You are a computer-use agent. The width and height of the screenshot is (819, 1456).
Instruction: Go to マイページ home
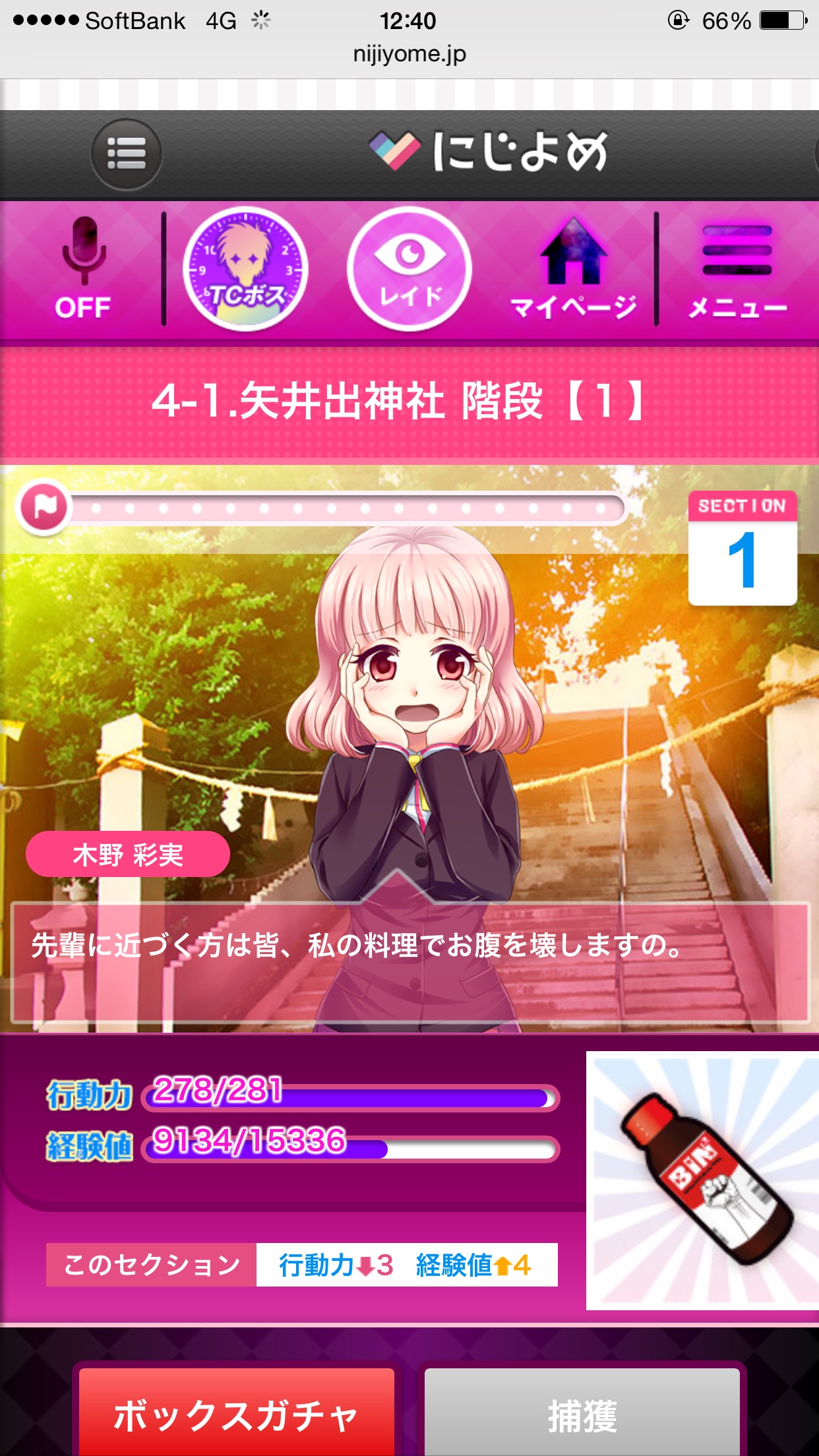573,269
